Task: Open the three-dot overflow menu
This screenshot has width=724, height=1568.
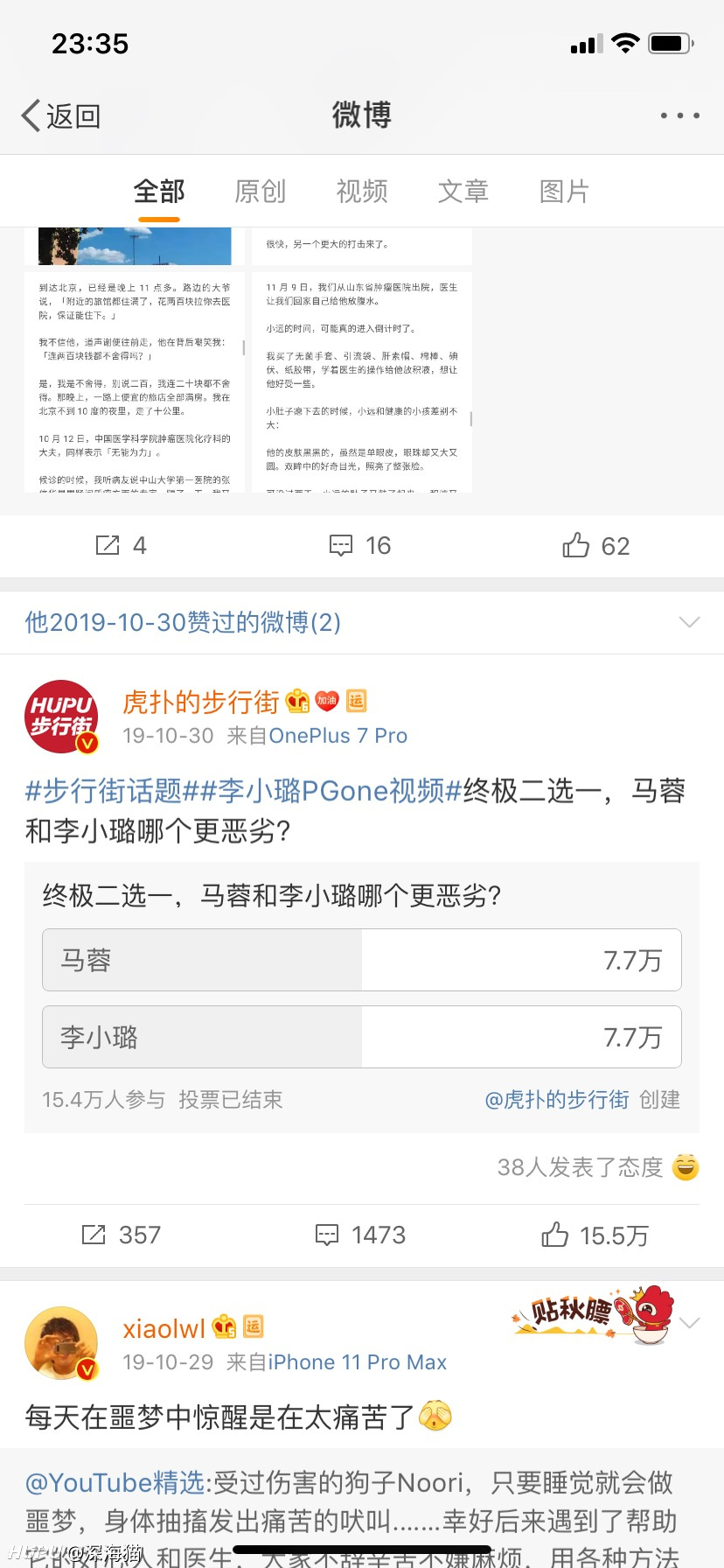Action: point(679,115)
